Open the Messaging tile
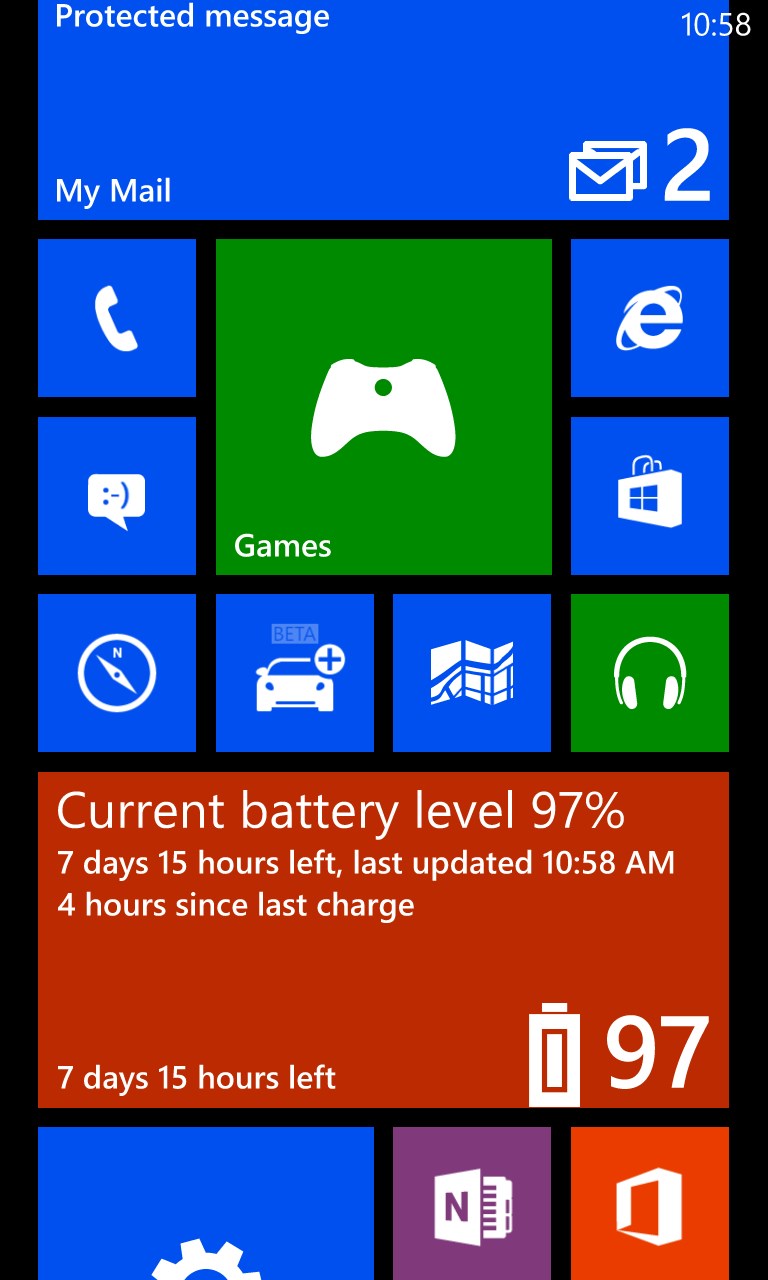 pyautogui.click(x=117, y=496)
